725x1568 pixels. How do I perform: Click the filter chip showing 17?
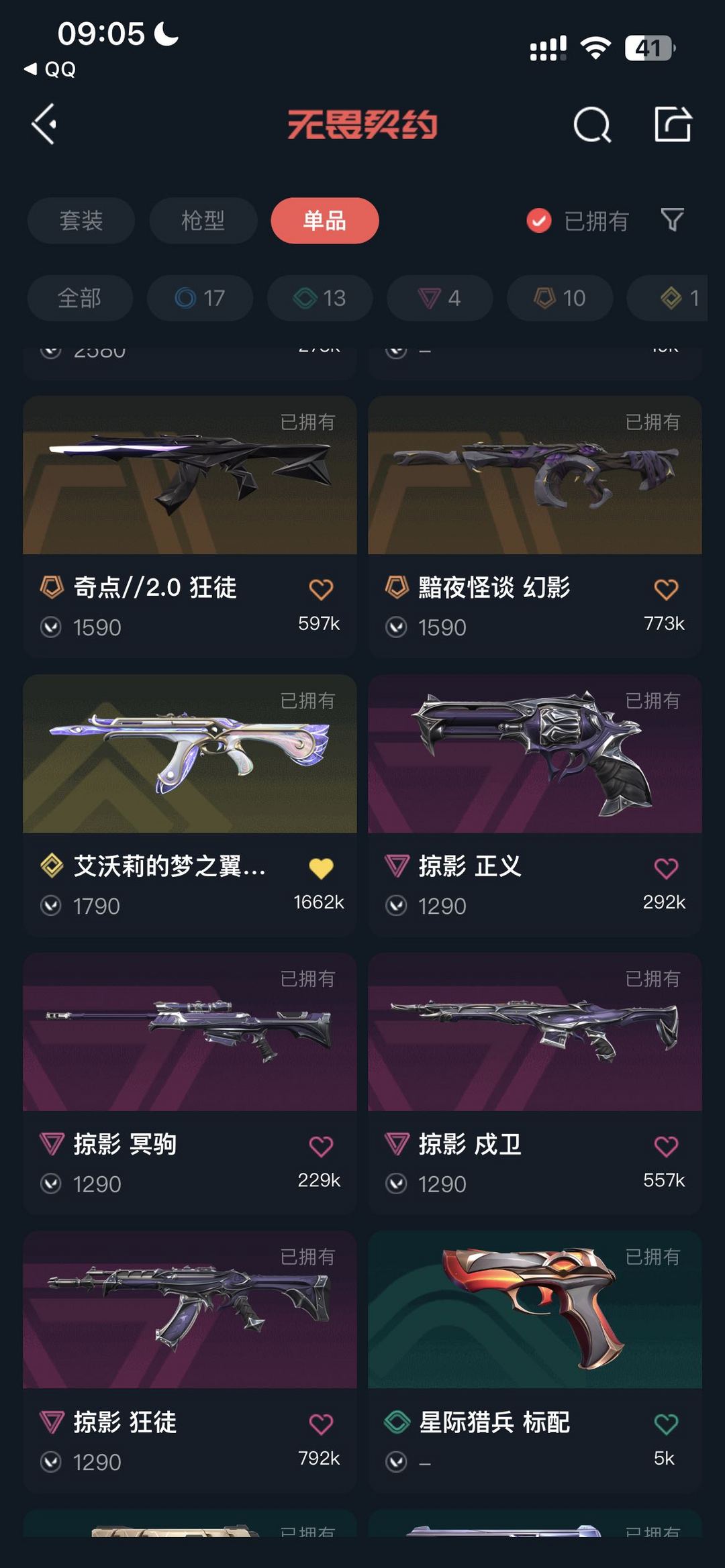[x=199, y=299]
